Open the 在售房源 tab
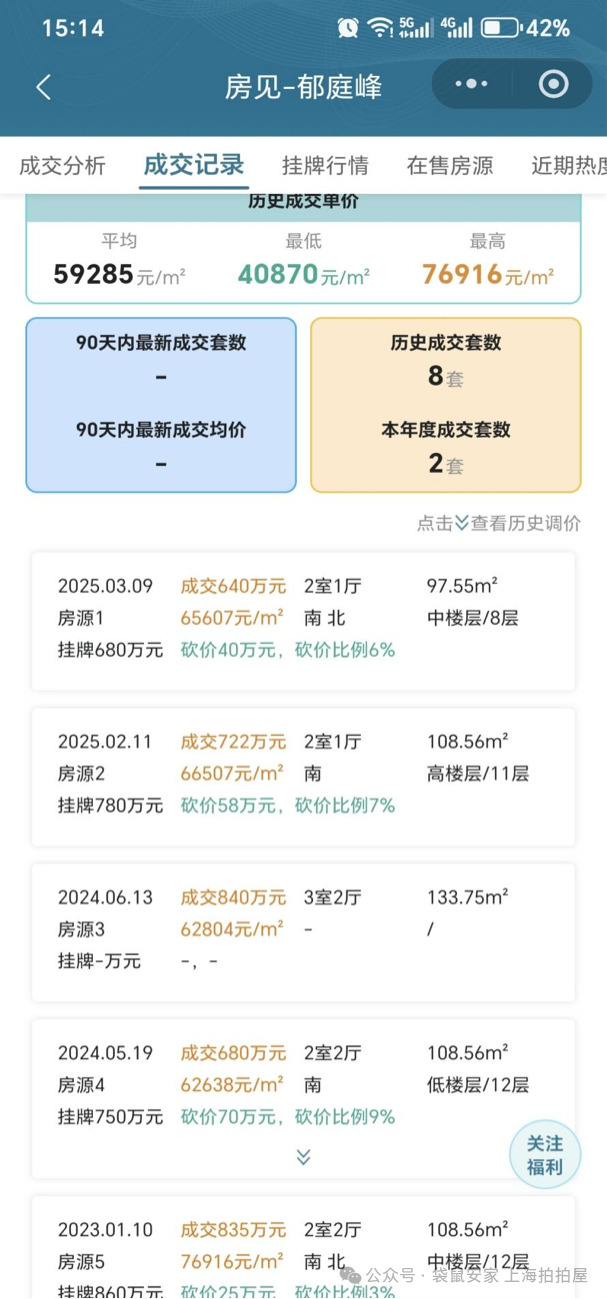 (450, 166)
